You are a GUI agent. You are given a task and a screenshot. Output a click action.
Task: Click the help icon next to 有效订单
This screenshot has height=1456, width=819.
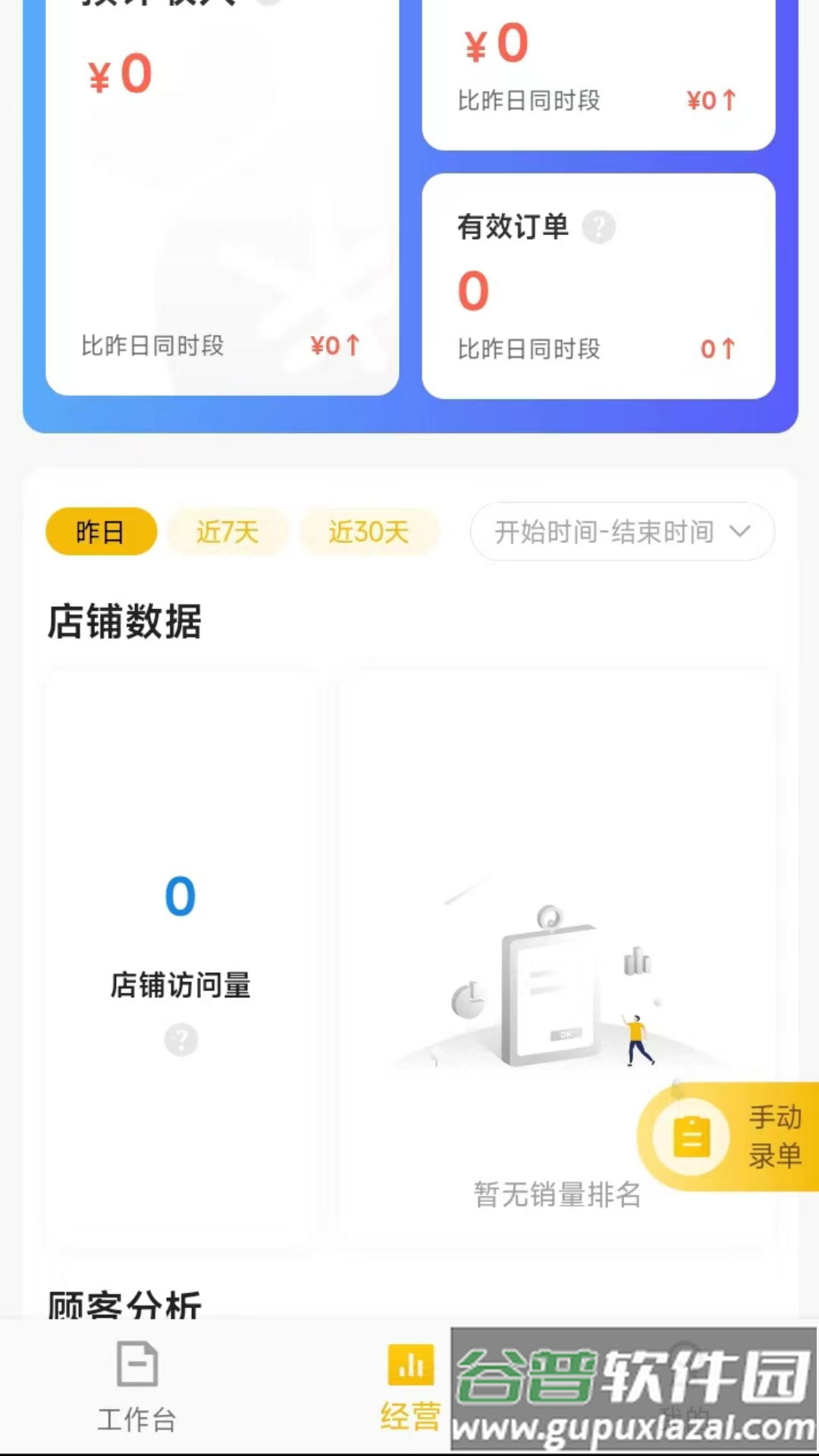[x=598, y=227]
